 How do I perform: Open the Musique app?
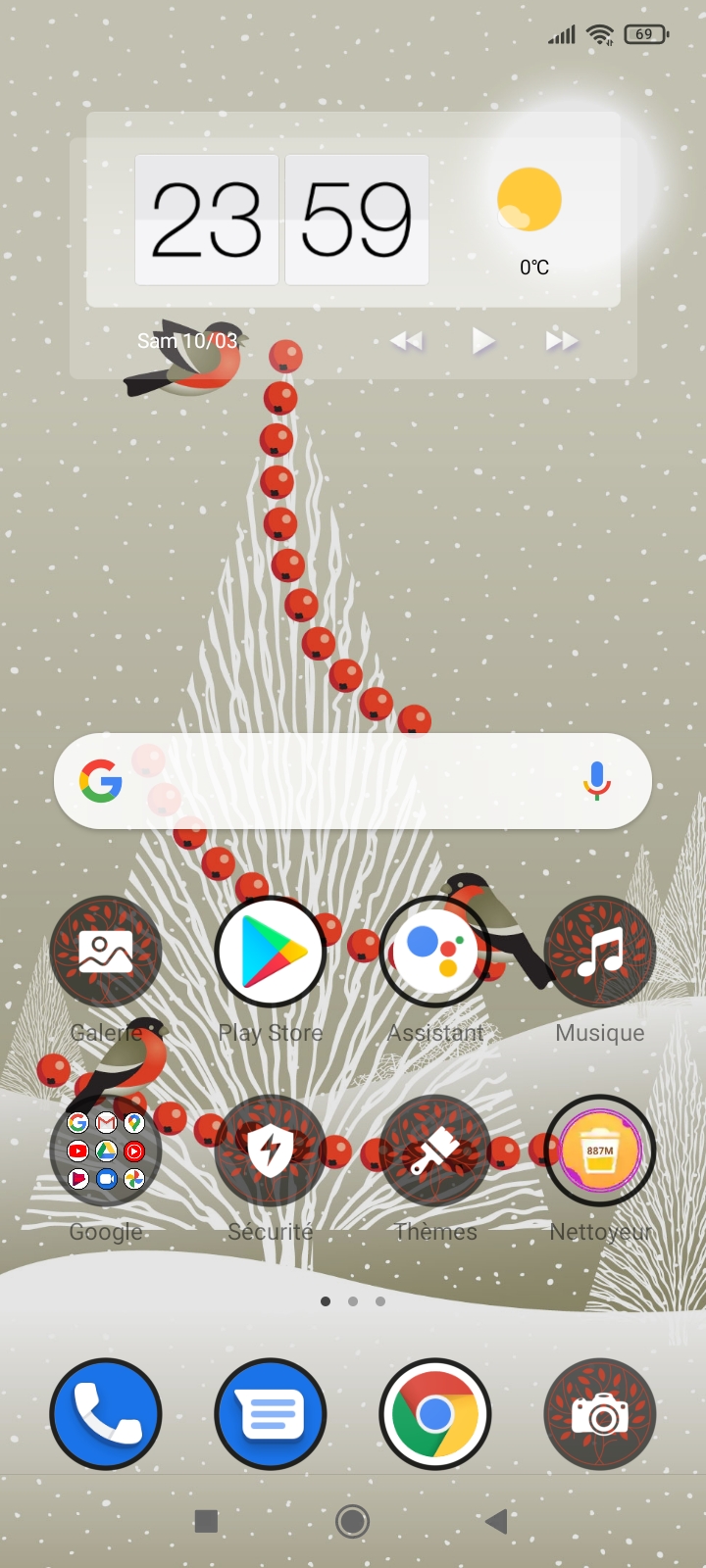pos(600,952)
